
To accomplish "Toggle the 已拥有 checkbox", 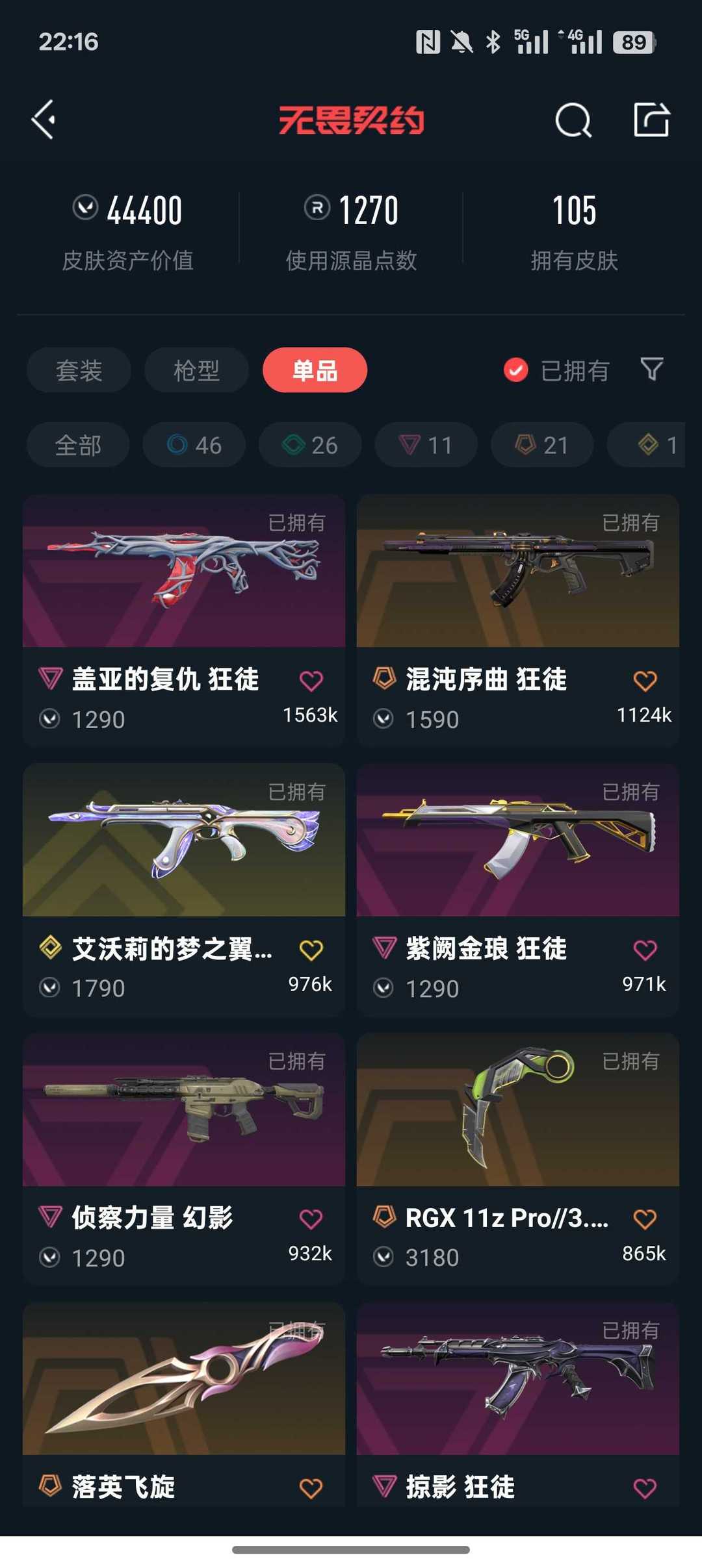I will tap(515, 370).
